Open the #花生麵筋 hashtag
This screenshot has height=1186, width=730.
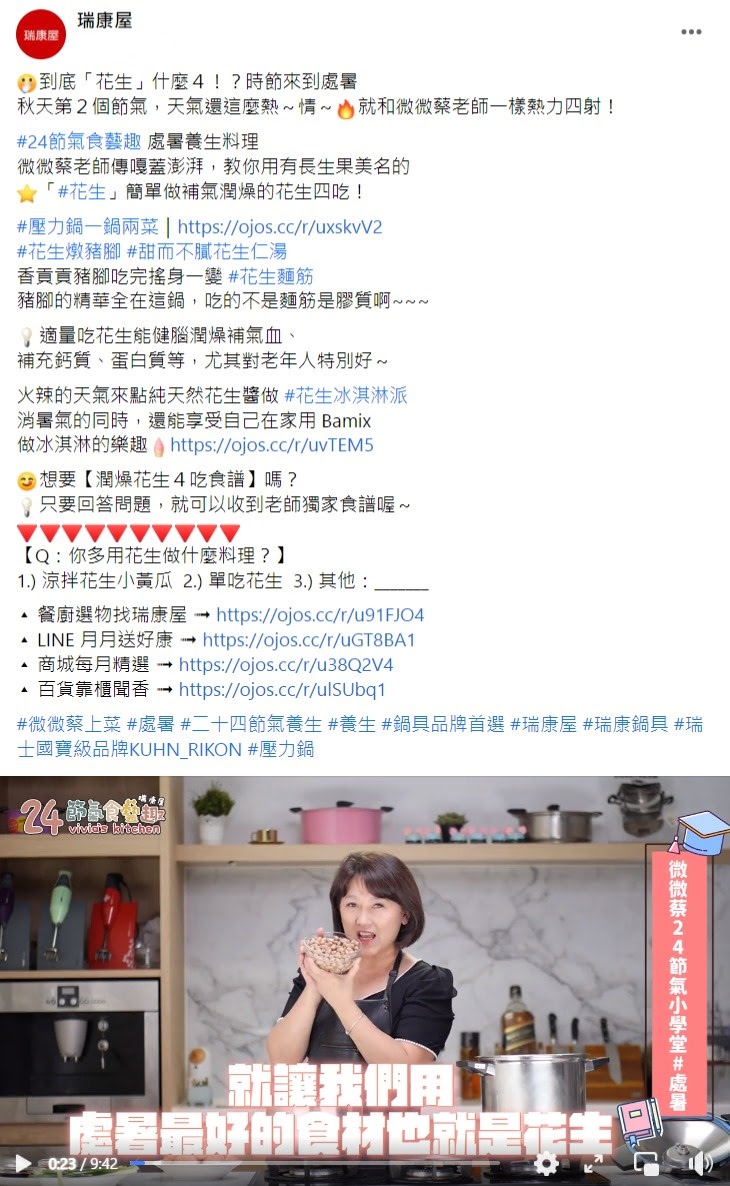point(271,277)
